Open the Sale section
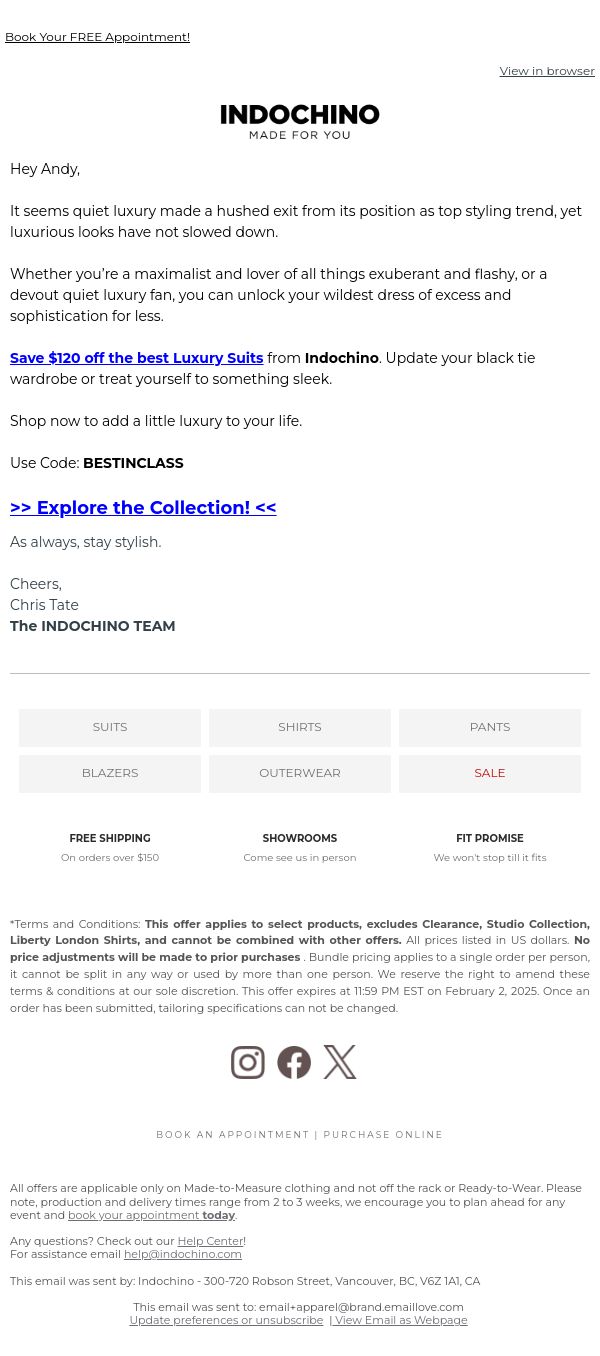Screen dimensions: 600x1356 [490, 773]
